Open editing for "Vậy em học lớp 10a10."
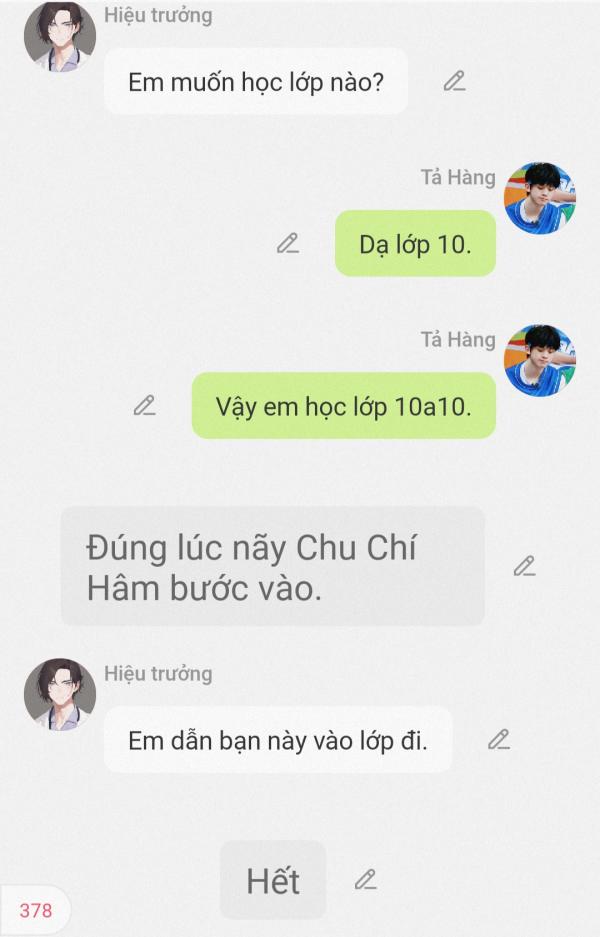 click(145, 405)
